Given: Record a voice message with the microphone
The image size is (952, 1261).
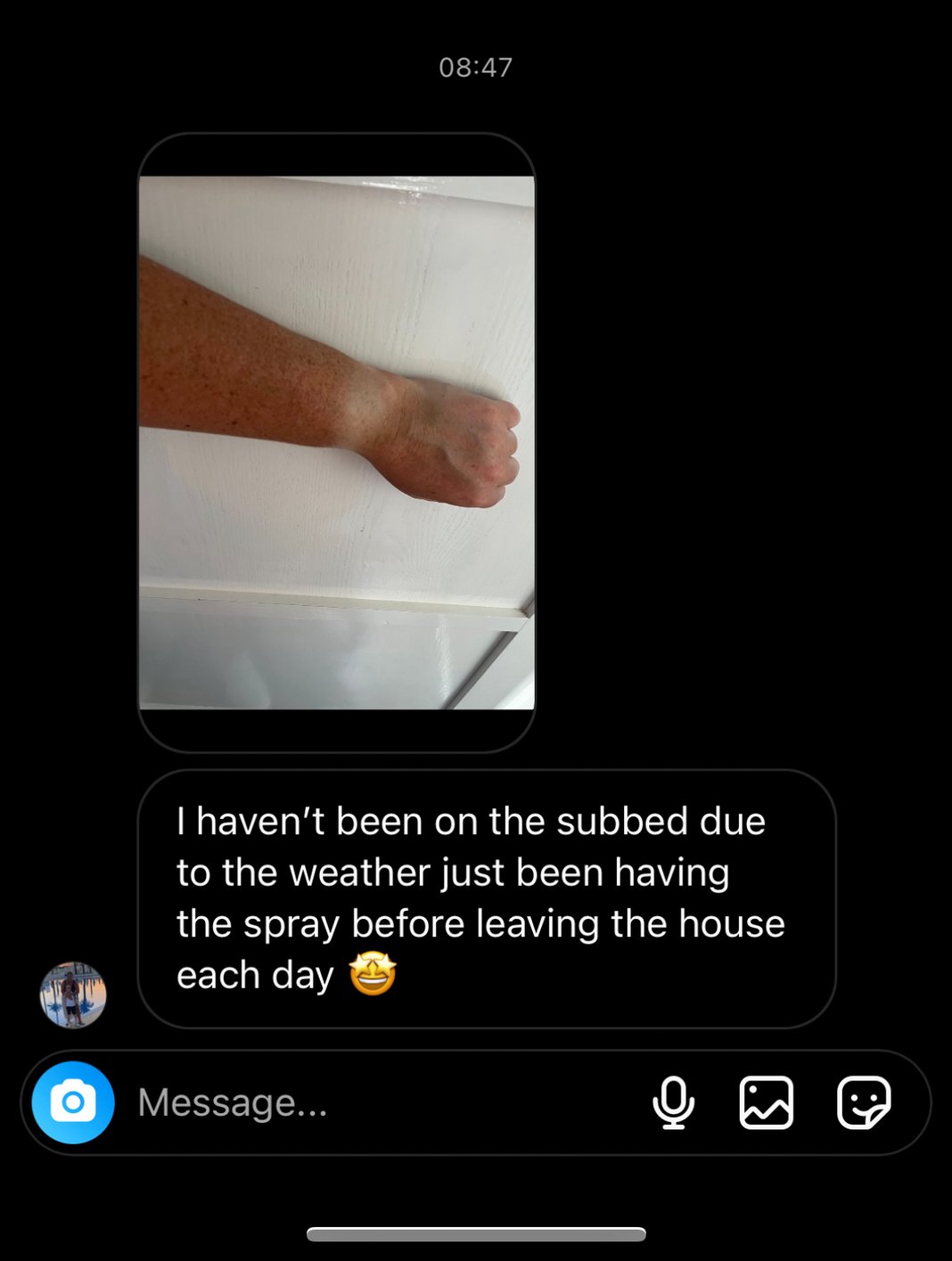Looking at the screenshot, I should click(674, 1102).
